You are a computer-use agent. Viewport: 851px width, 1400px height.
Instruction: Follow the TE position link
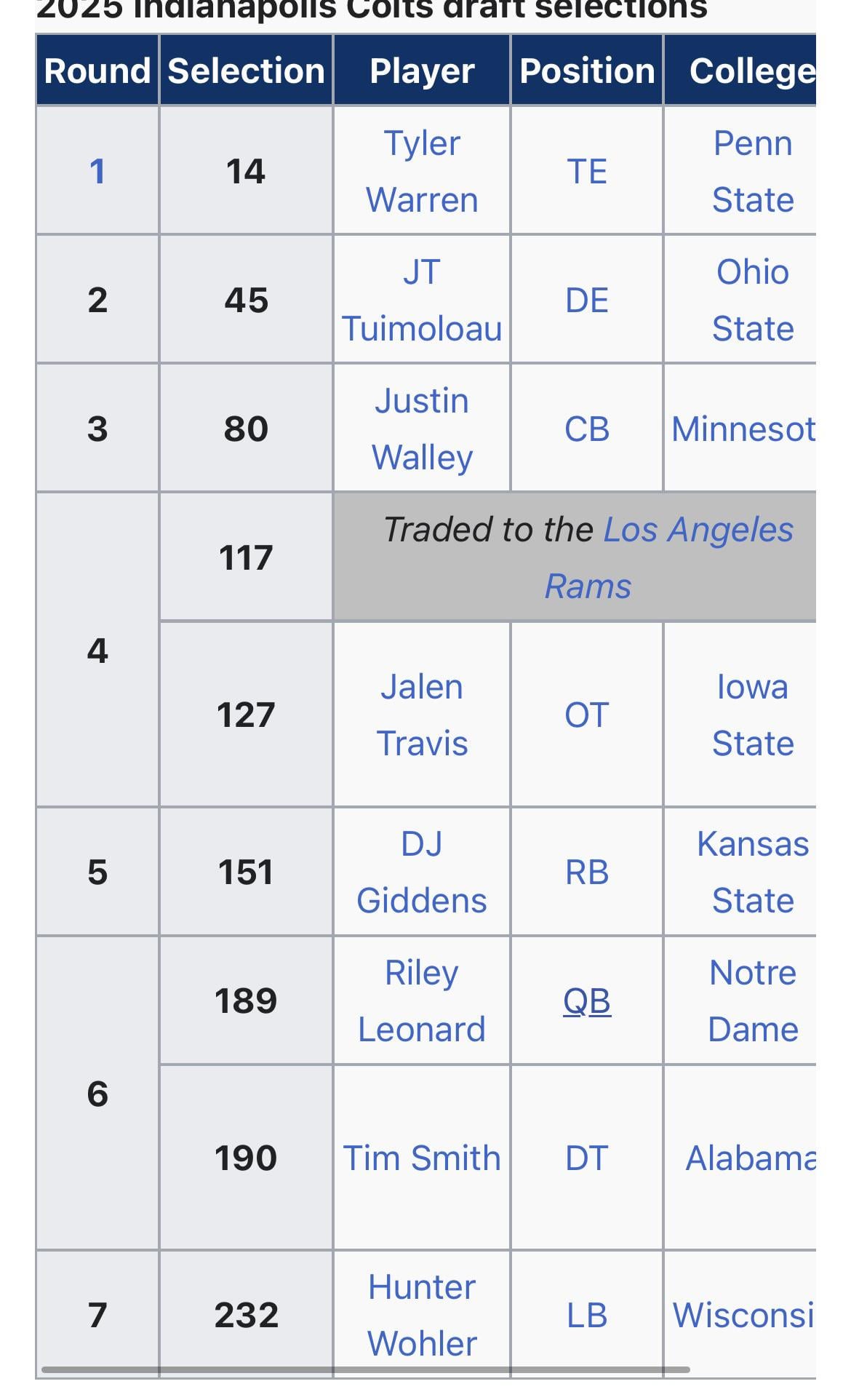tap(587, 172)
